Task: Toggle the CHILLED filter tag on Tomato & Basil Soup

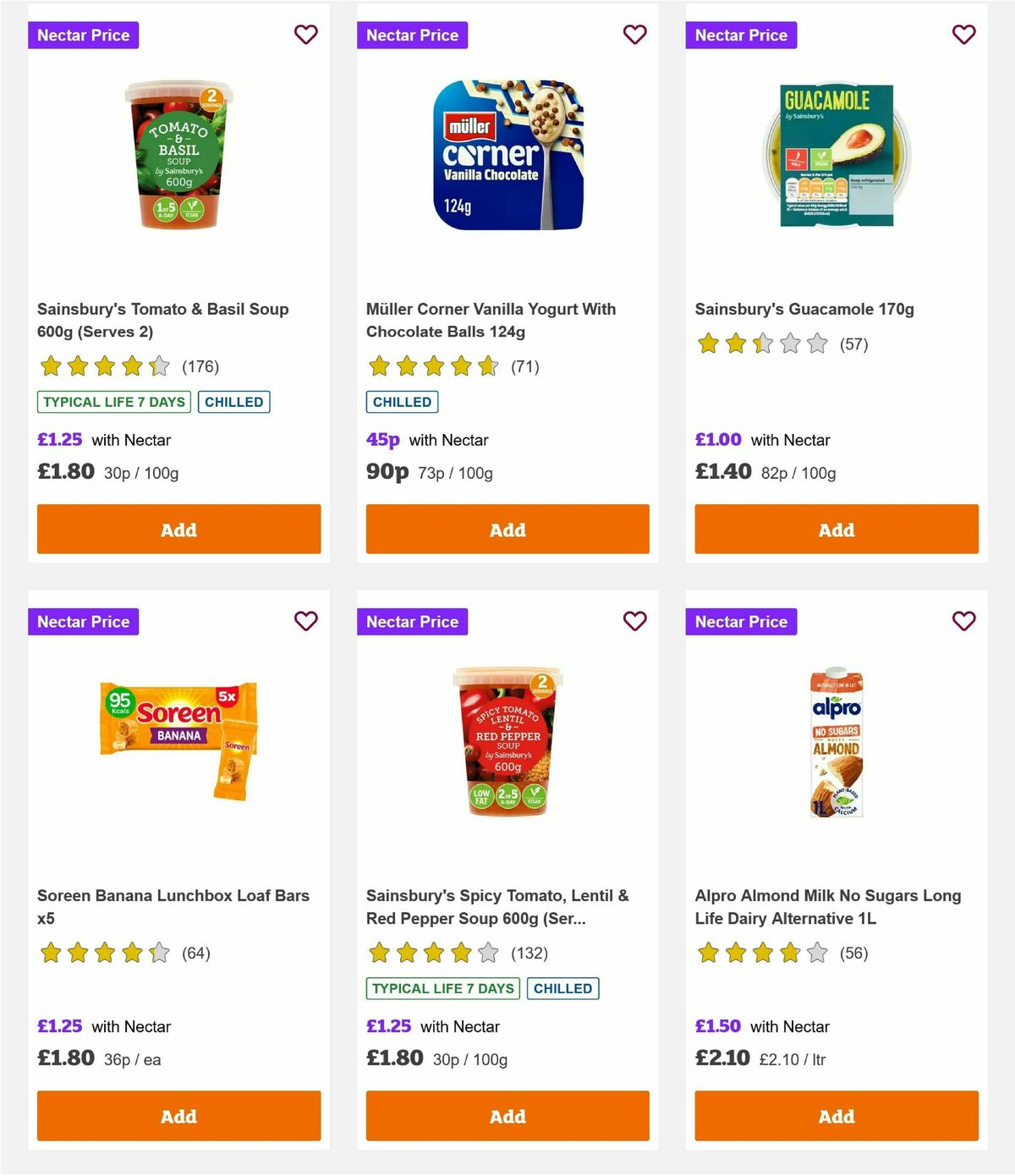Action: click(234, 402)
